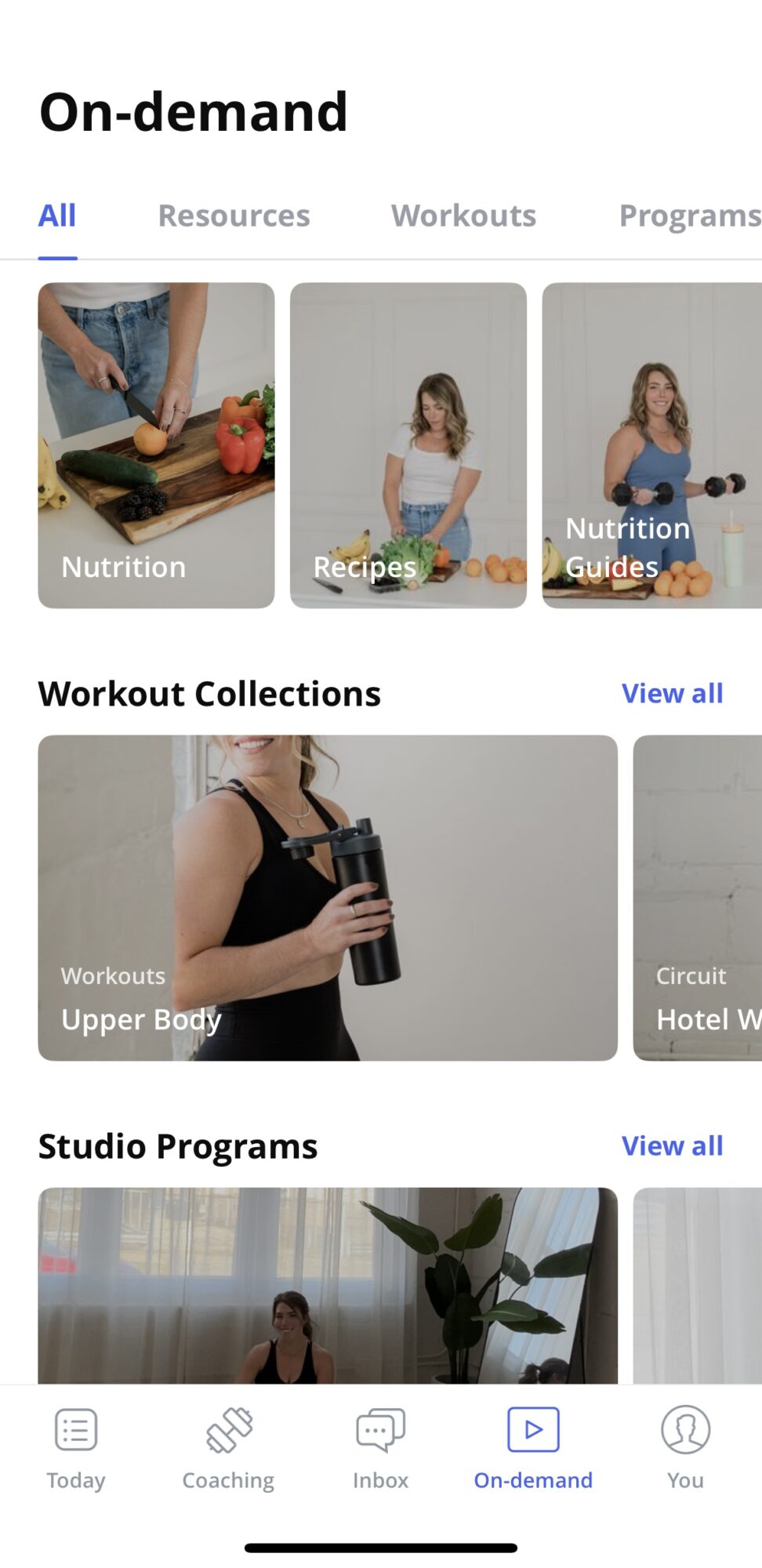Open the Nutrition resource card
The image size is (762, 1568).
(156, 445)
